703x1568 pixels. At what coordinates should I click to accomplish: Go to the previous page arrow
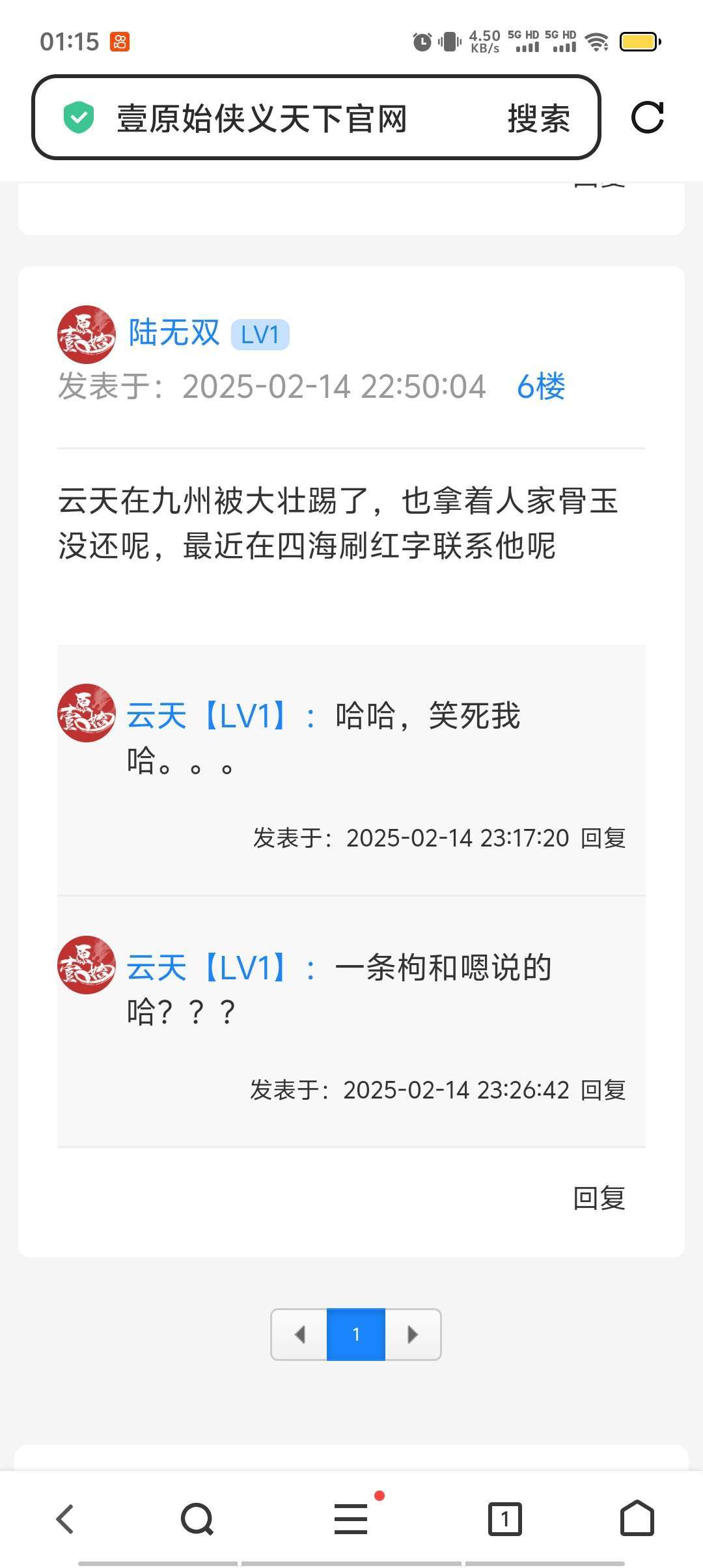pos(299,1335)
